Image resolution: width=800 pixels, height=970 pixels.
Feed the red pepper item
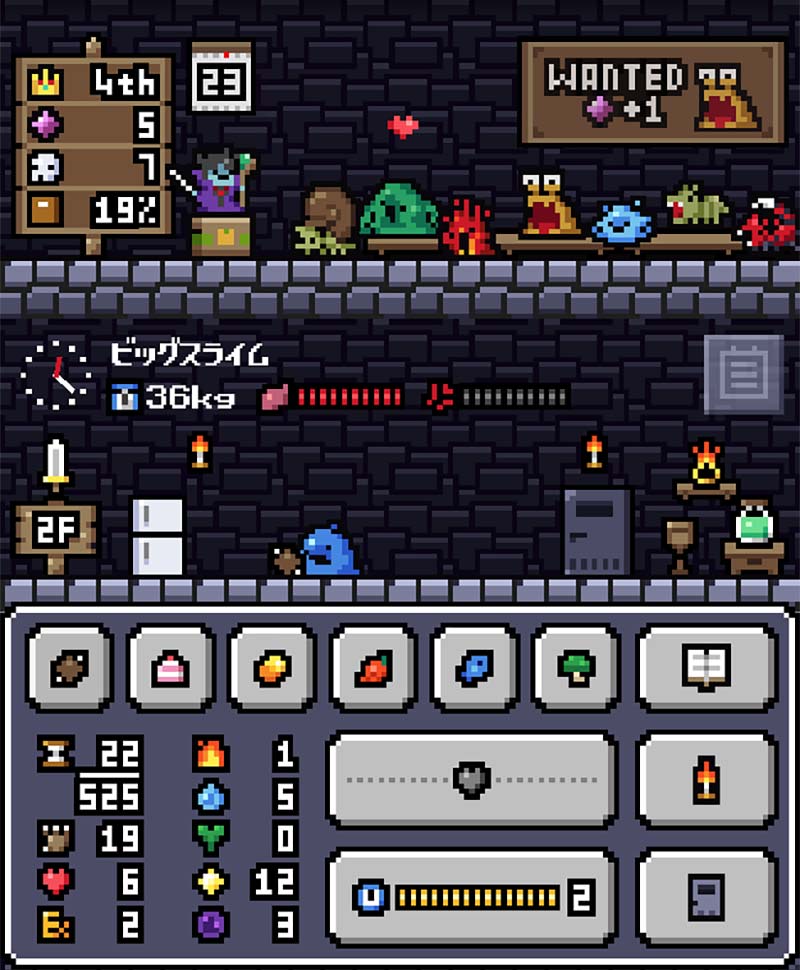(x=373, y=667)
